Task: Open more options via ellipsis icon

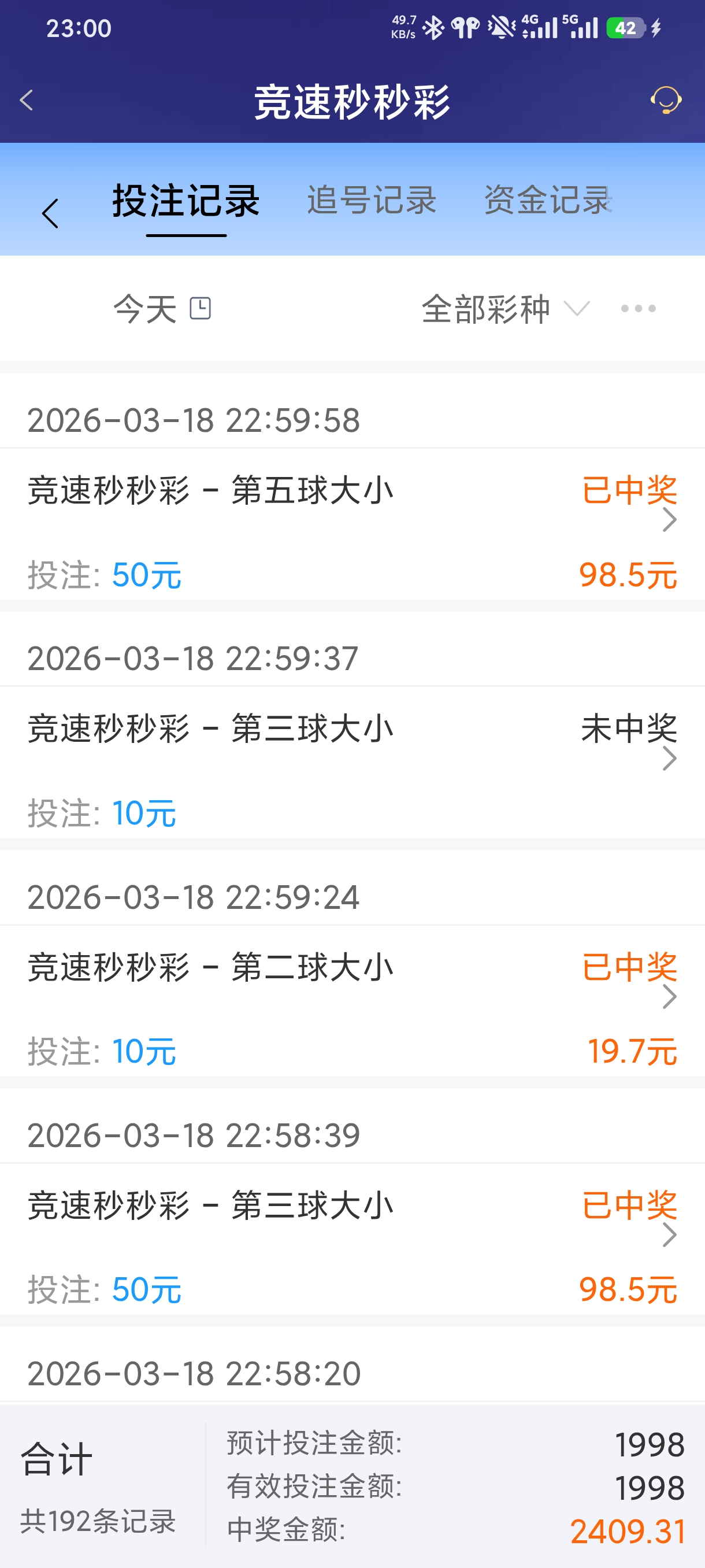Action: pyautogui.click(x=638, y=309)
